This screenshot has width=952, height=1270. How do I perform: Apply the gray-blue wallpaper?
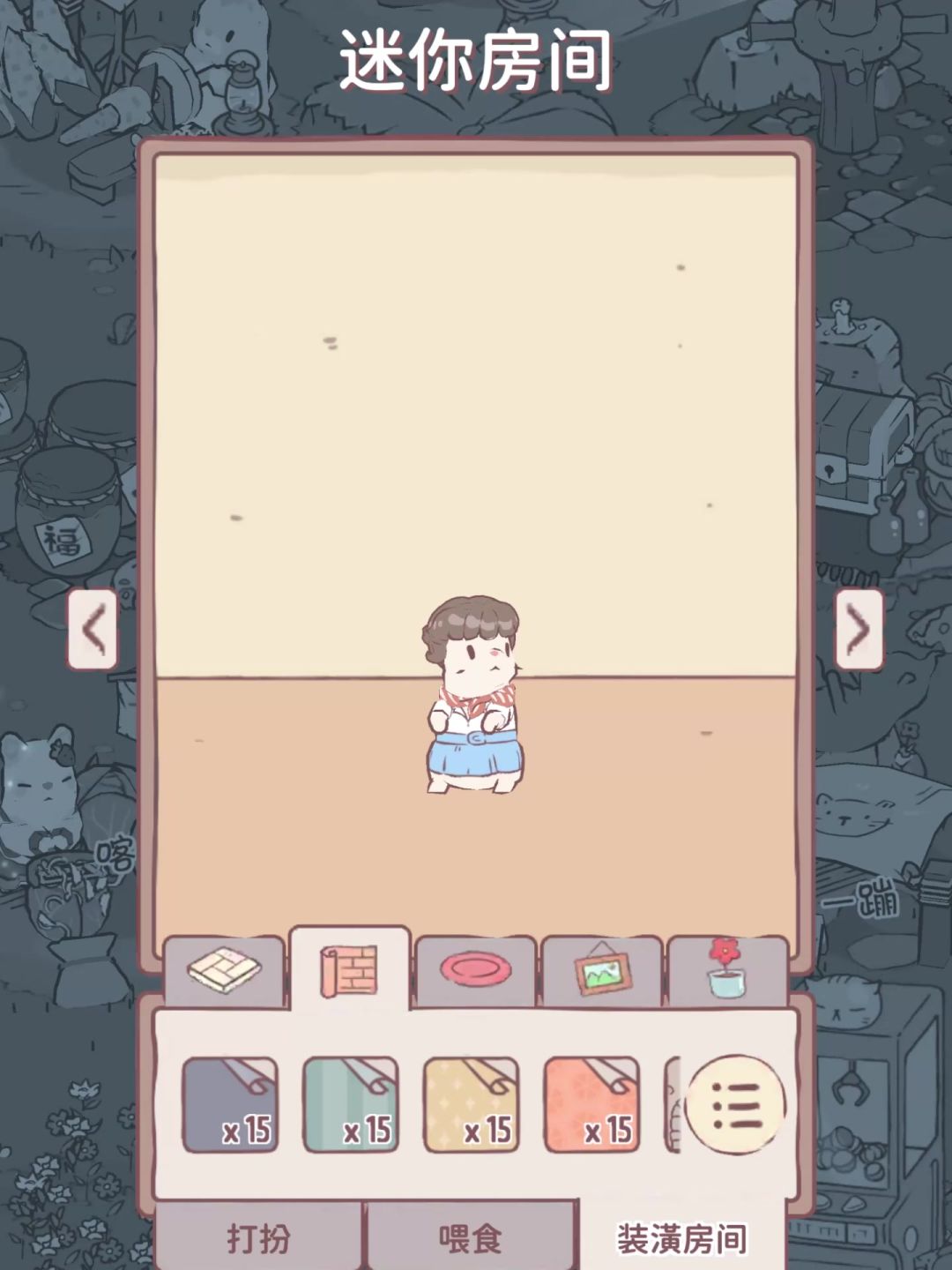(x=230, y=1105)
